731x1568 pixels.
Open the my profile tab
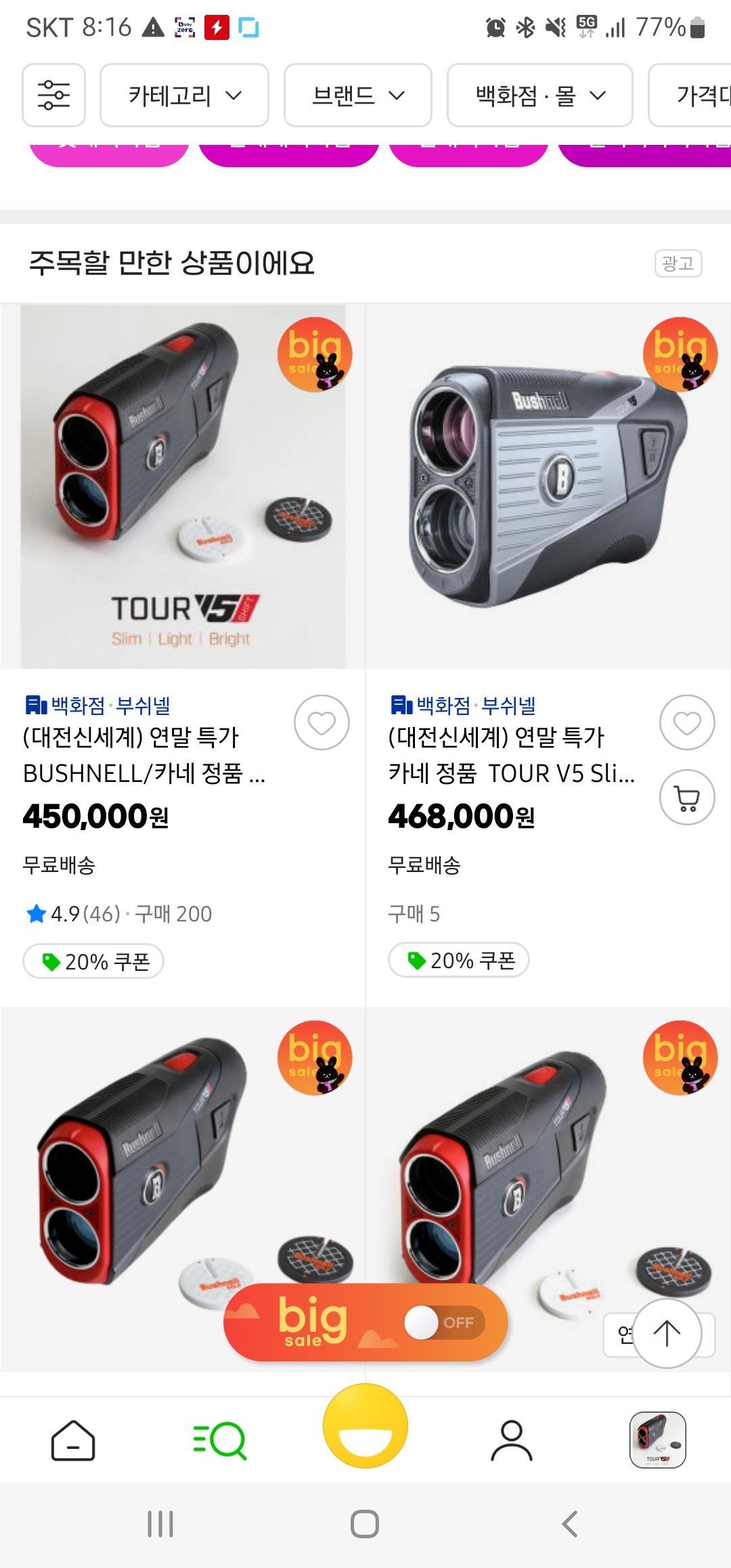point(512,1439)
